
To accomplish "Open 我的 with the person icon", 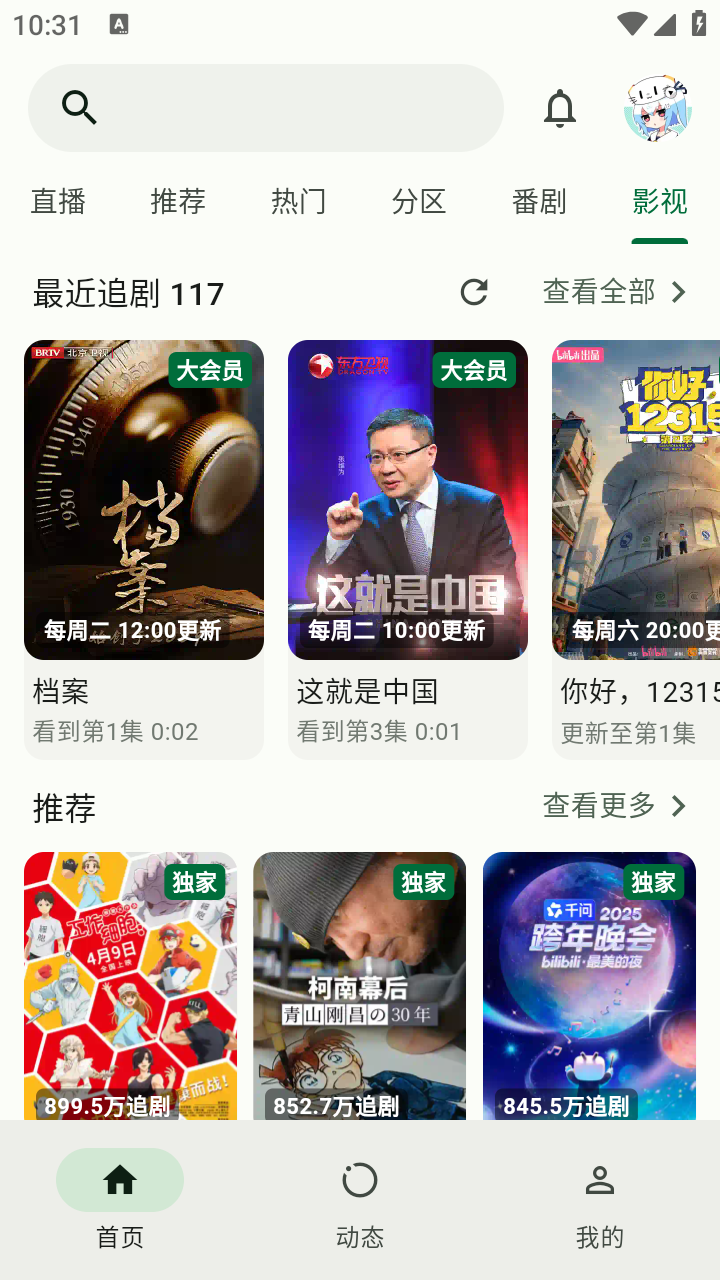I will 599,1180.
